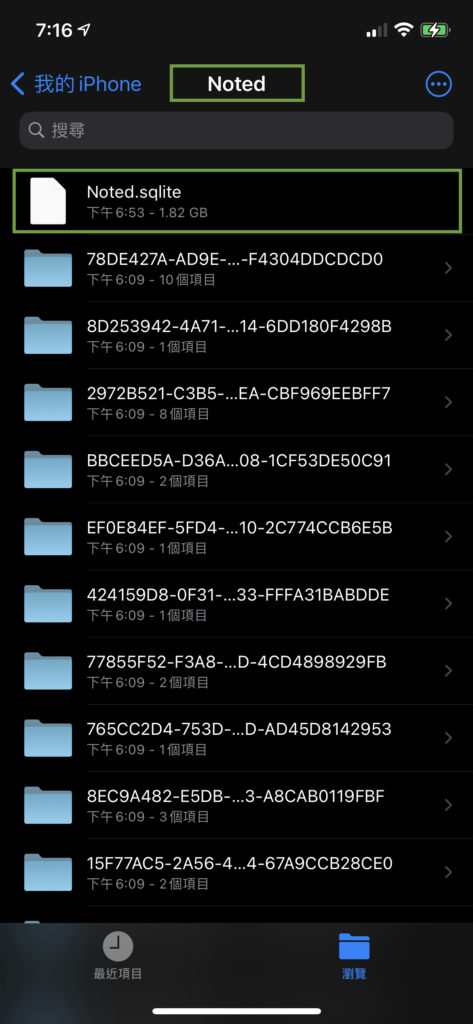Go back to 我的 iPhone
Viewport: 473px width, 1024px height.
[76, 84]
